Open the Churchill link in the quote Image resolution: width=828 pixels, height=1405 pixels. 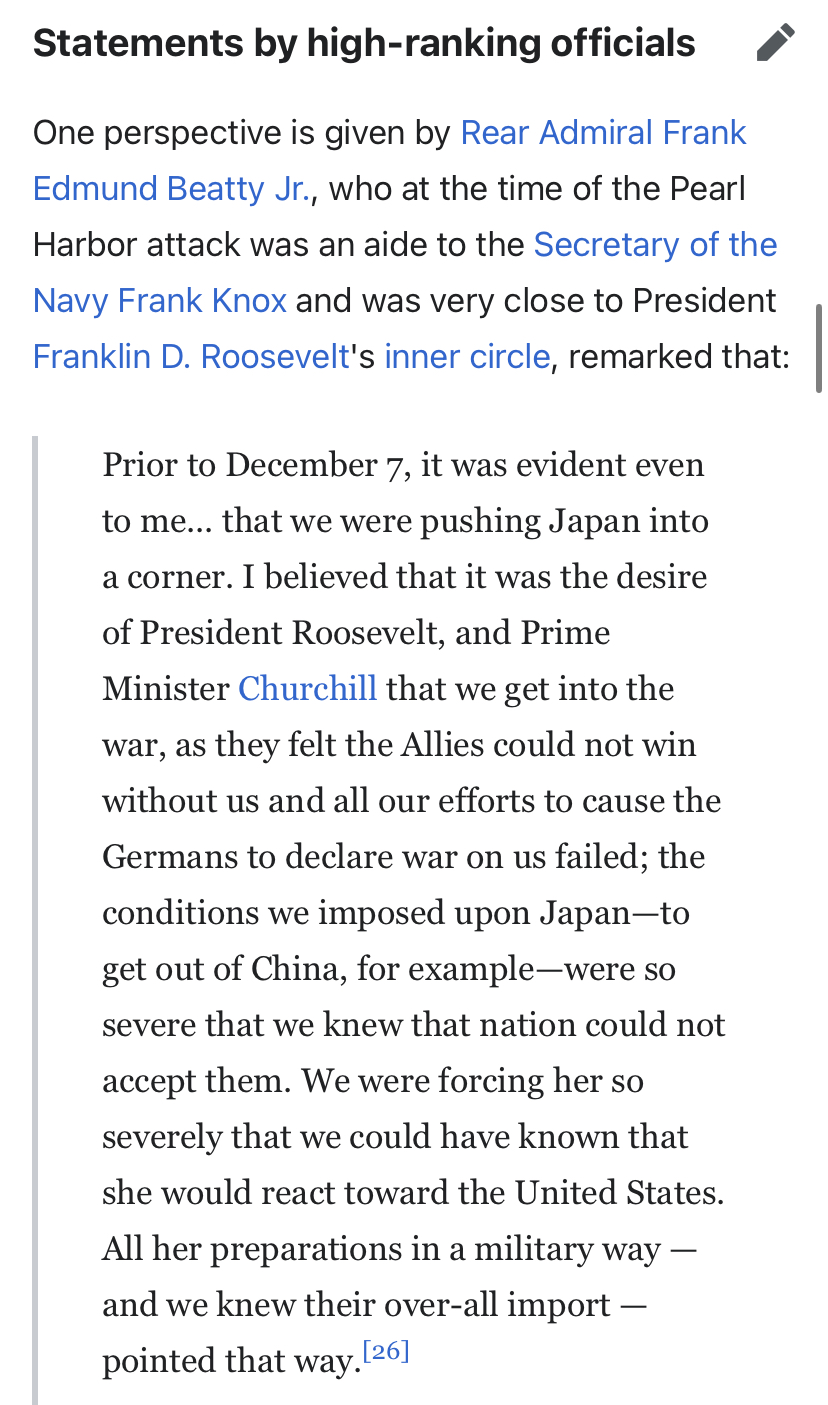click(307, 689)
